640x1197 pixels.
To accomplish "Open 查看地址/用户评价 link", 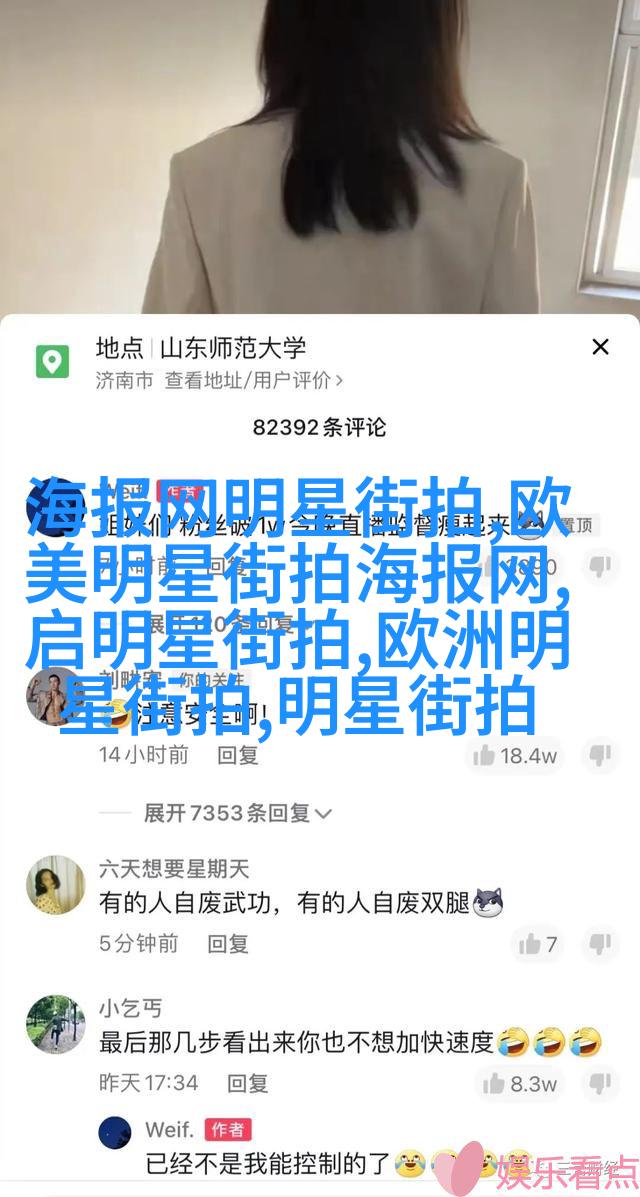I will point(254,380).
